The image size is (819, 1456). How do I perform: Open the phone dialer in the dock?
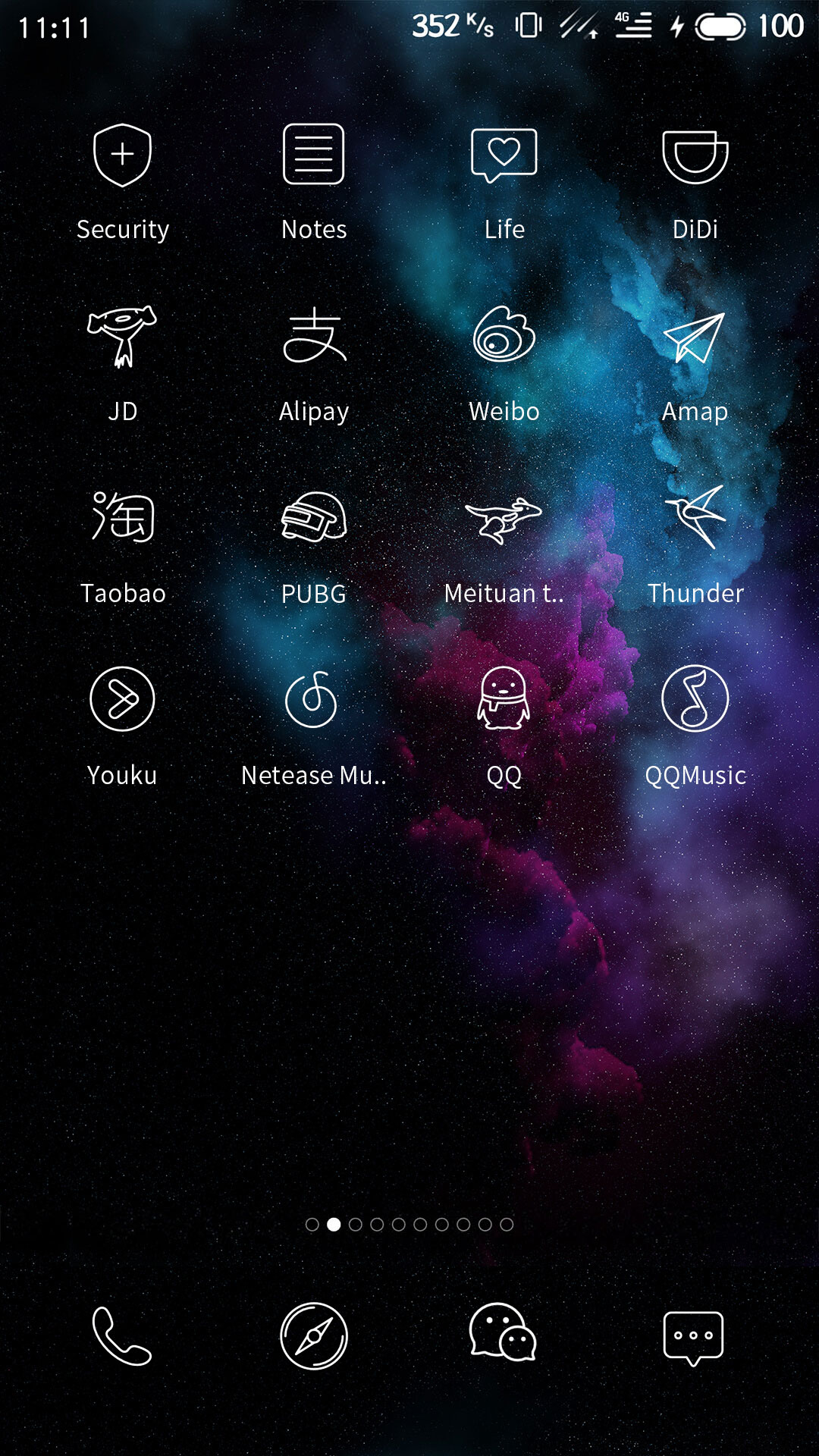point(122,1336)
